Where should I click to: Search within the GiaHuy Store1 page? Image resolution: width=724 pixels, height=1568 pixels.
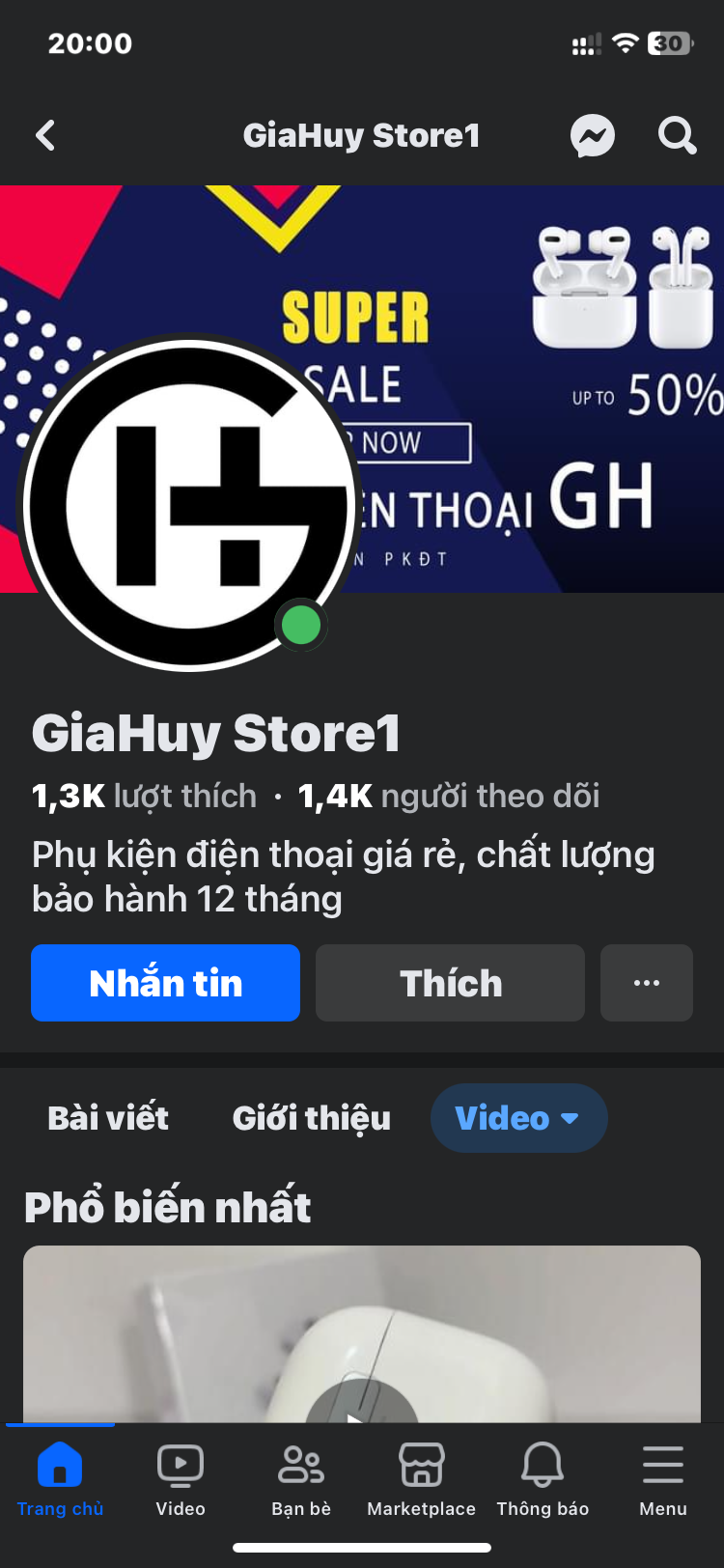coord(677,136)
